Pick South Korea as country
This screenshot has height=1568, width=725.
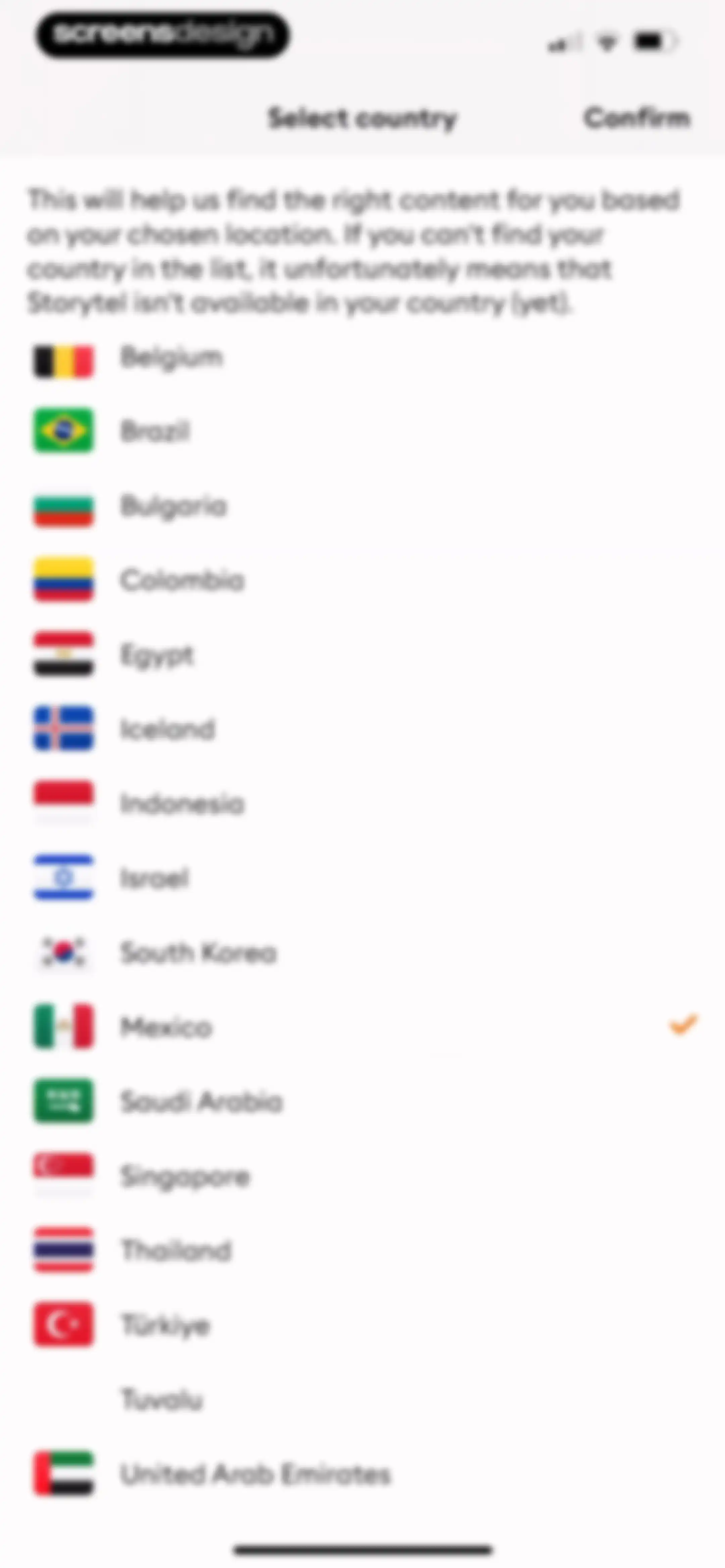362,953
